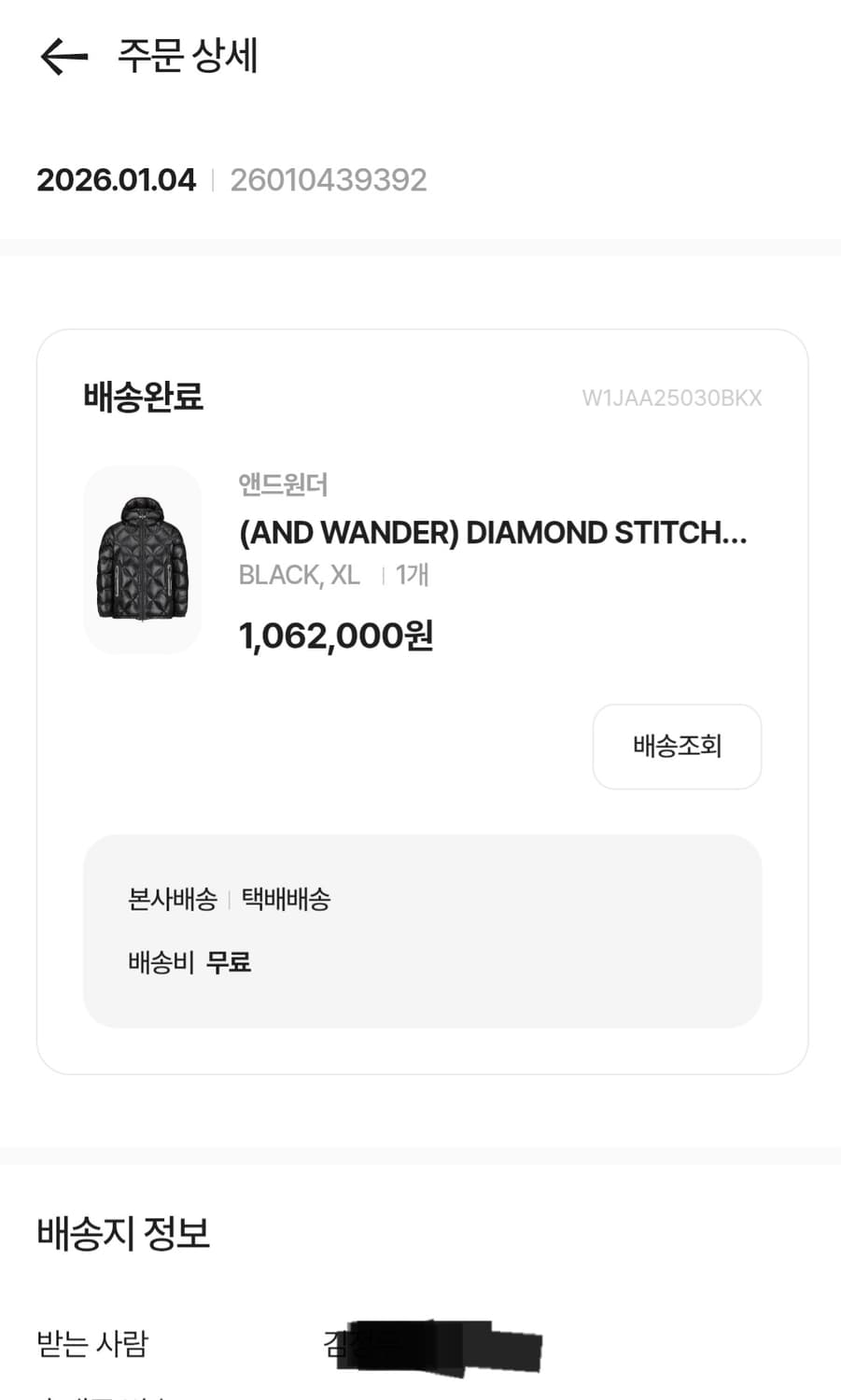
Task: Select the order date 2026.01.04
Action: coord(116,179)
